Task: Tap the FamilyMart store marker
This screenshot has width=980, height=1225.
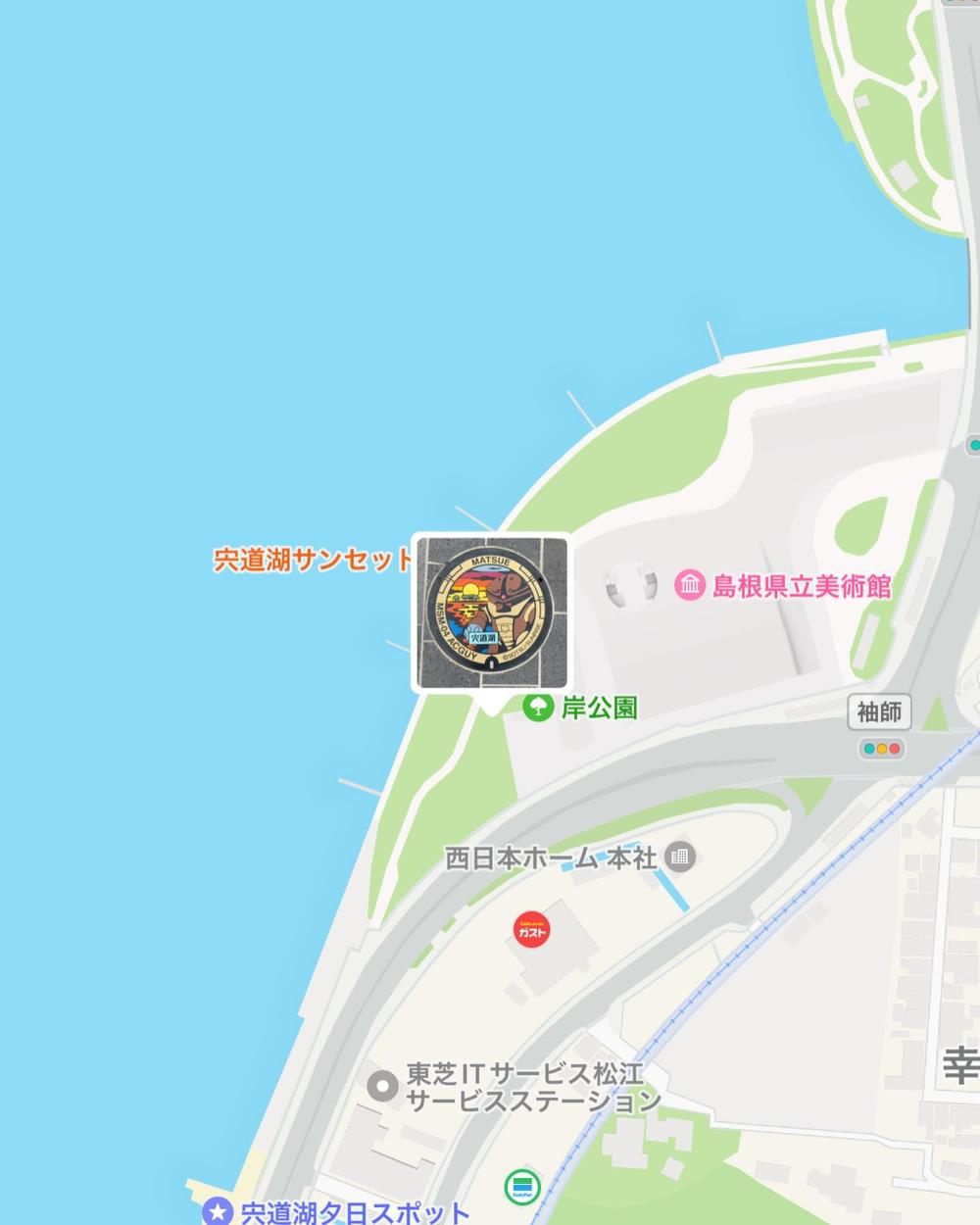Action: click(x=522, y=1187)
